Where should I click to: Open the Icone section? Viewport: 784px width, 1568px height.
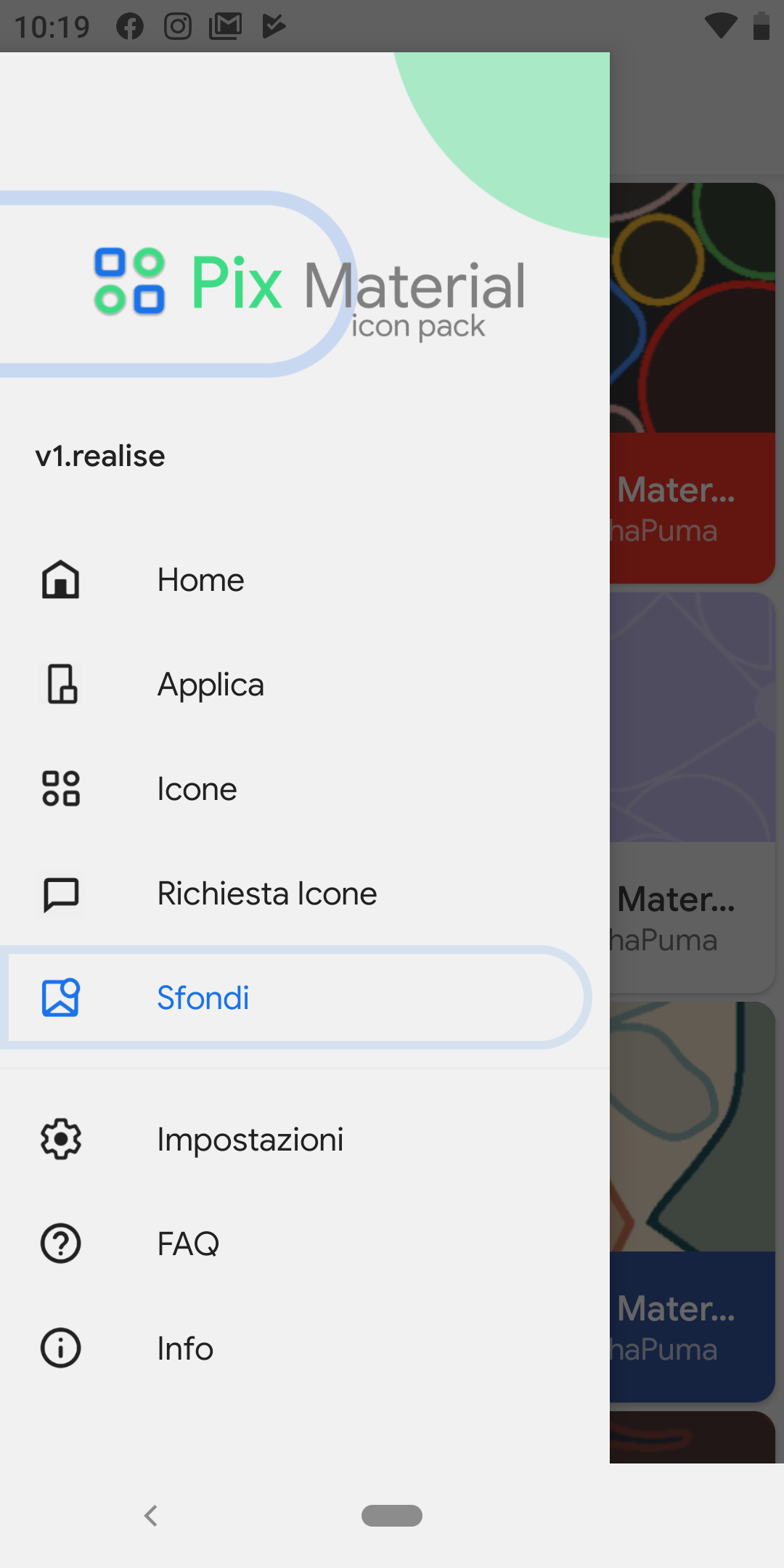(x=305, y=789)
